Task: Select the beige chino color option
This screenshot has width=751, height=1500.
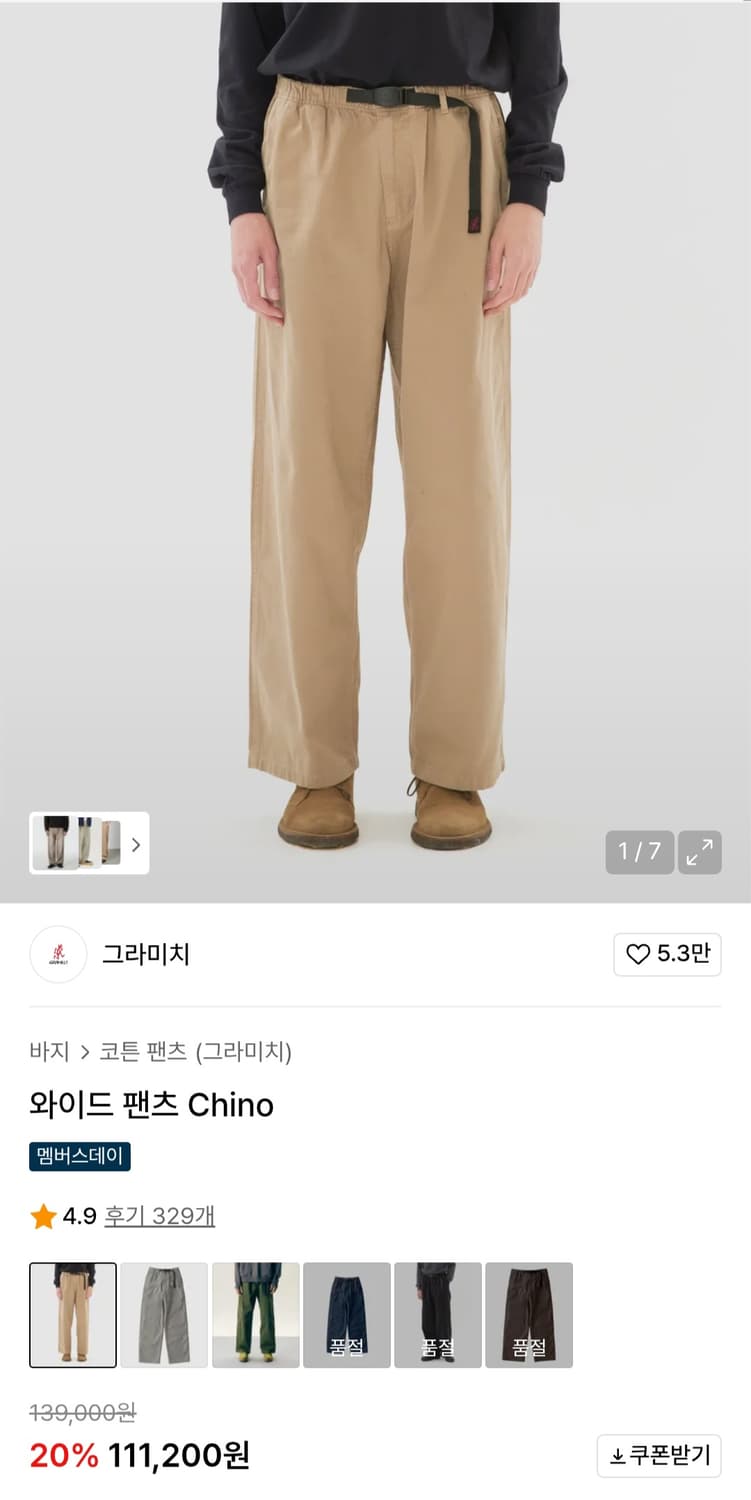Action: click(72, 1315)
